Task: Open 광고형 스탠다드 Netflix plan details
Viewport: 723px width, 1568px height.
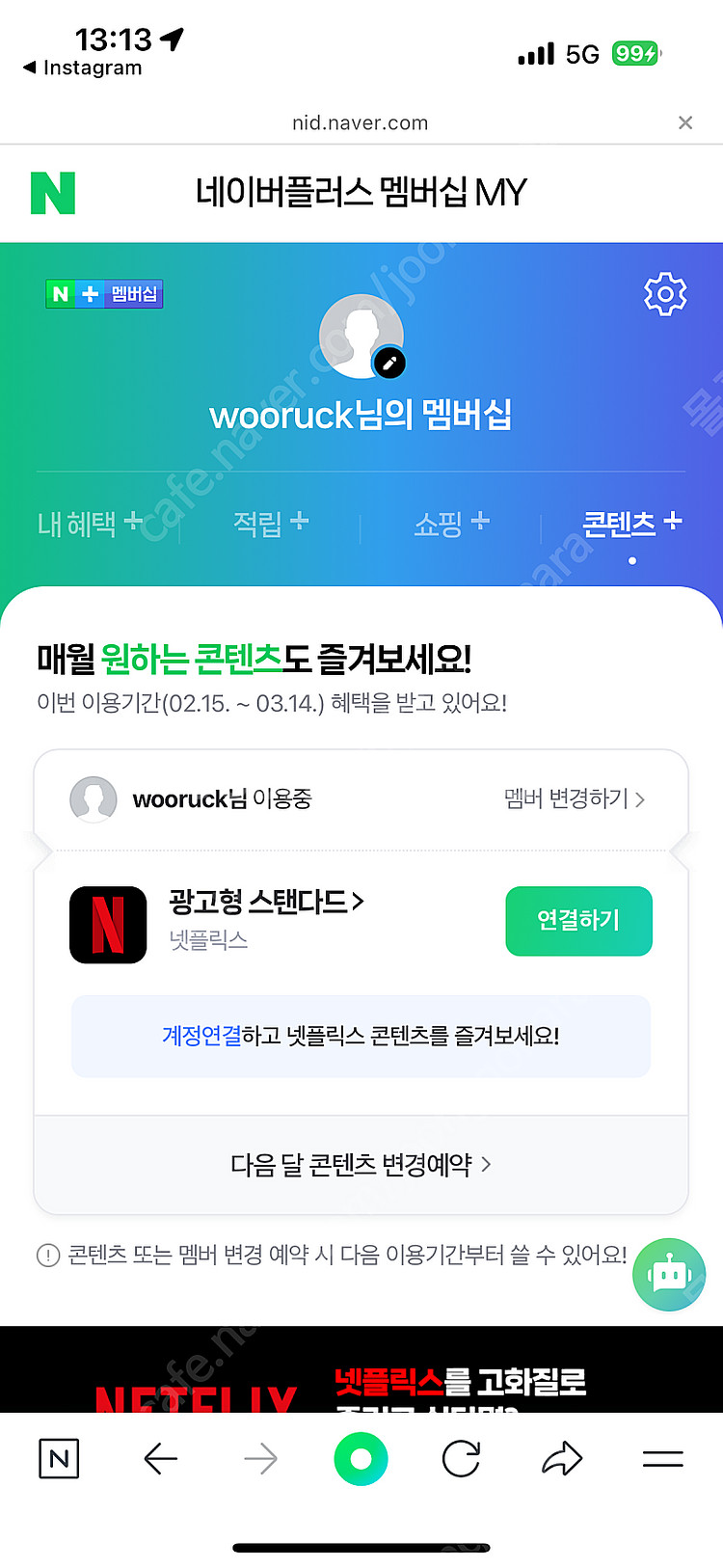Action: point(266,902)
